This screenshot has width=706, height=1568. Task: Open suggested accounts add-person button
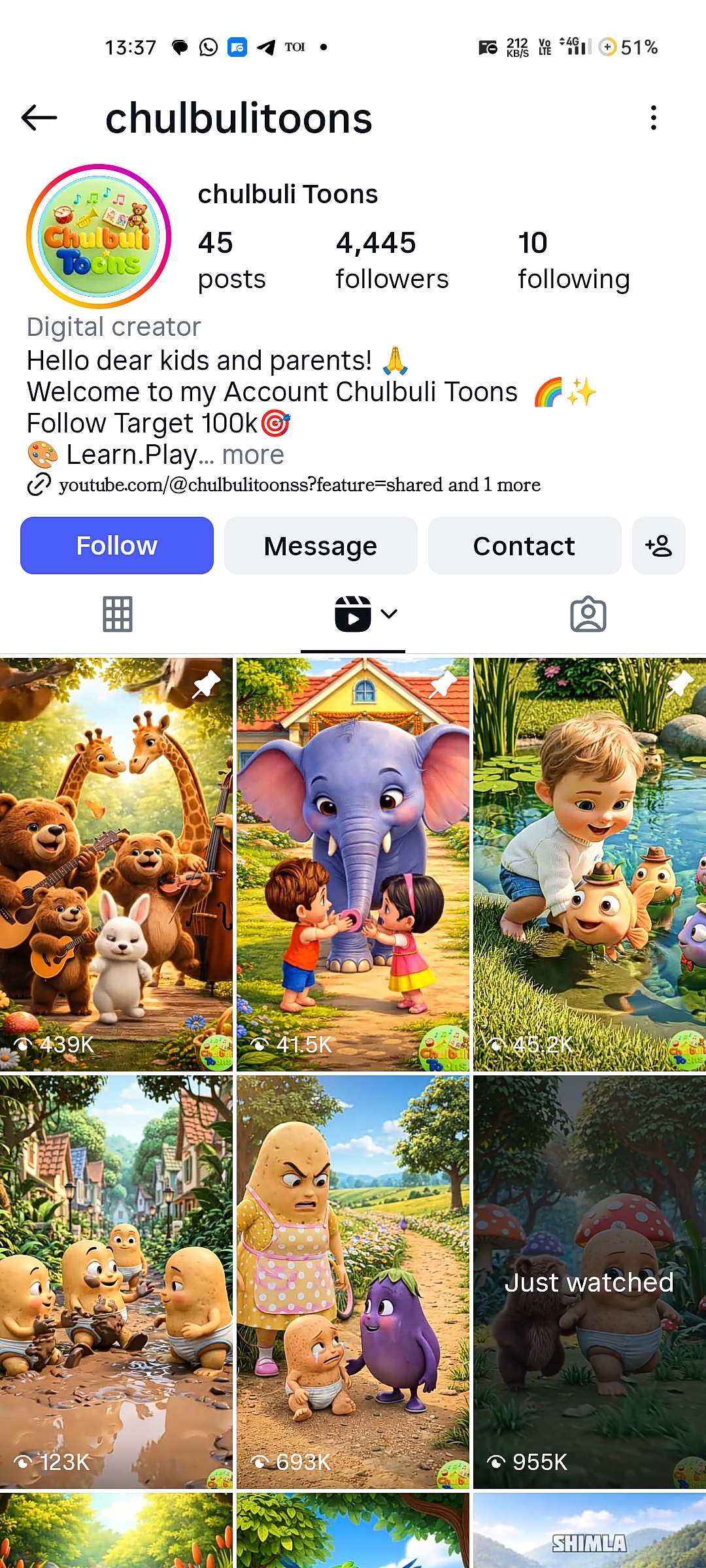(x=658, y=546)
